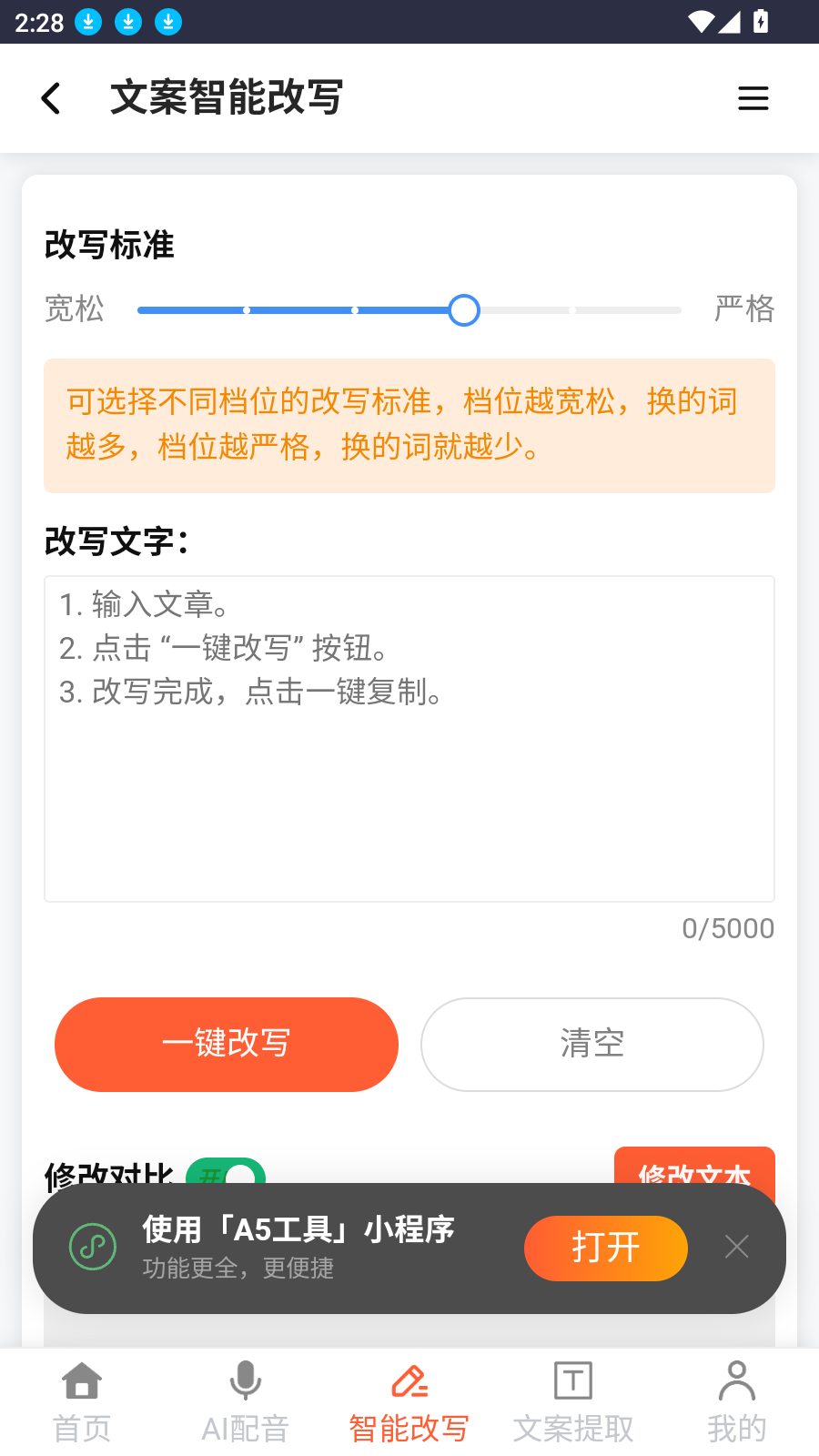Tap the 改写标准 slider handle

[x=464, y=310]
